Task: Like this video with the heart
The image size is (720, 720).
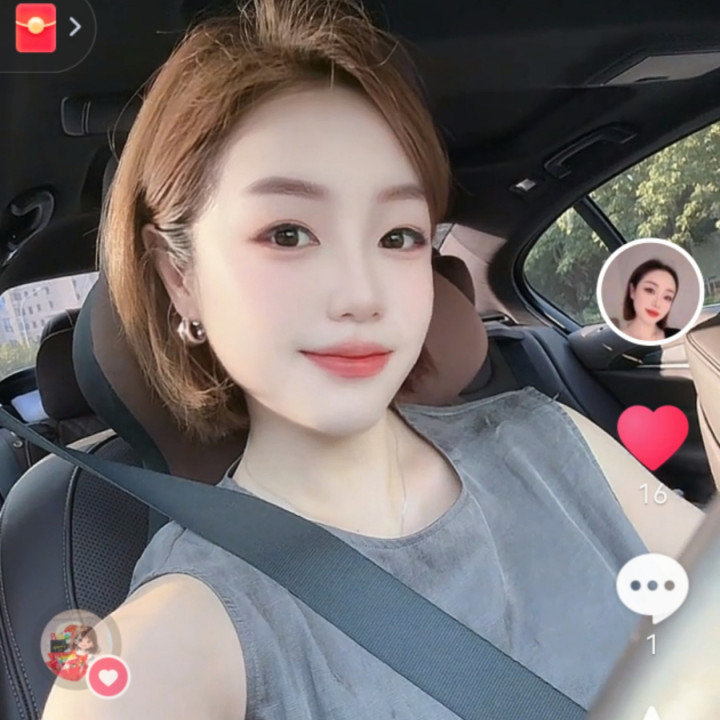Action: click(652, 437)
